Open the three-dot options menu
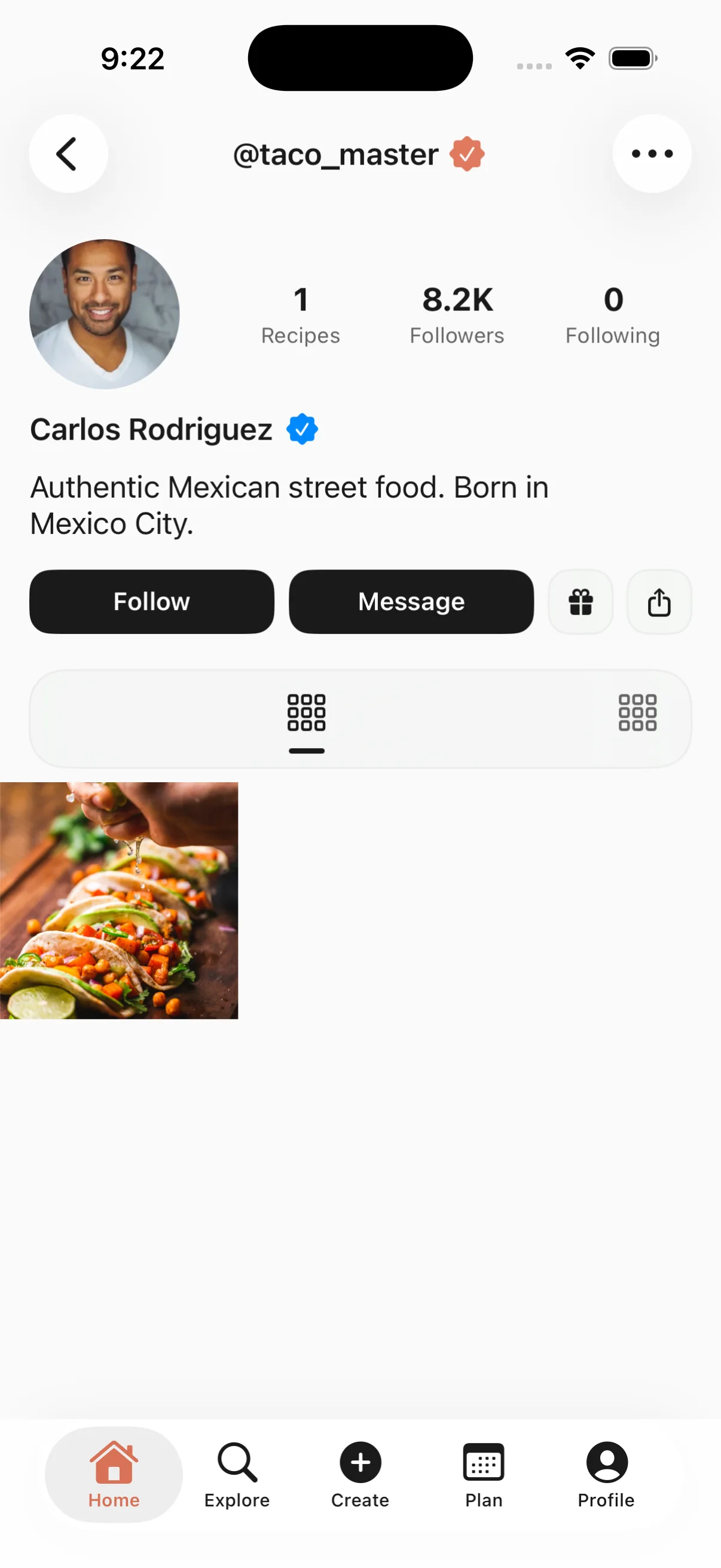This screenshot has width=721, height=1568. (652, 153)
